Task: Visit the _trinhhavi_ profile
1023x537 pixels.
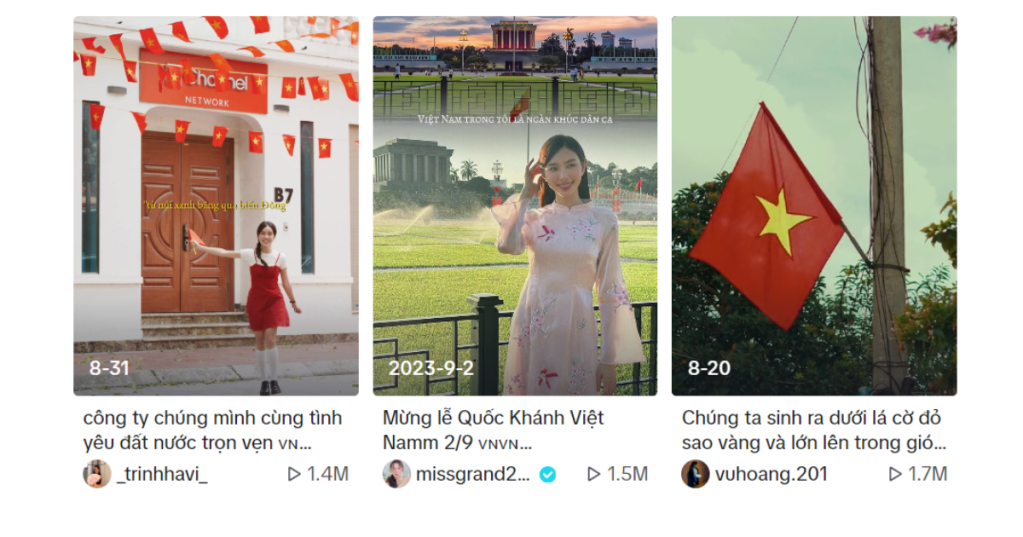Action: pyautogui.click(x=161, y=474)
